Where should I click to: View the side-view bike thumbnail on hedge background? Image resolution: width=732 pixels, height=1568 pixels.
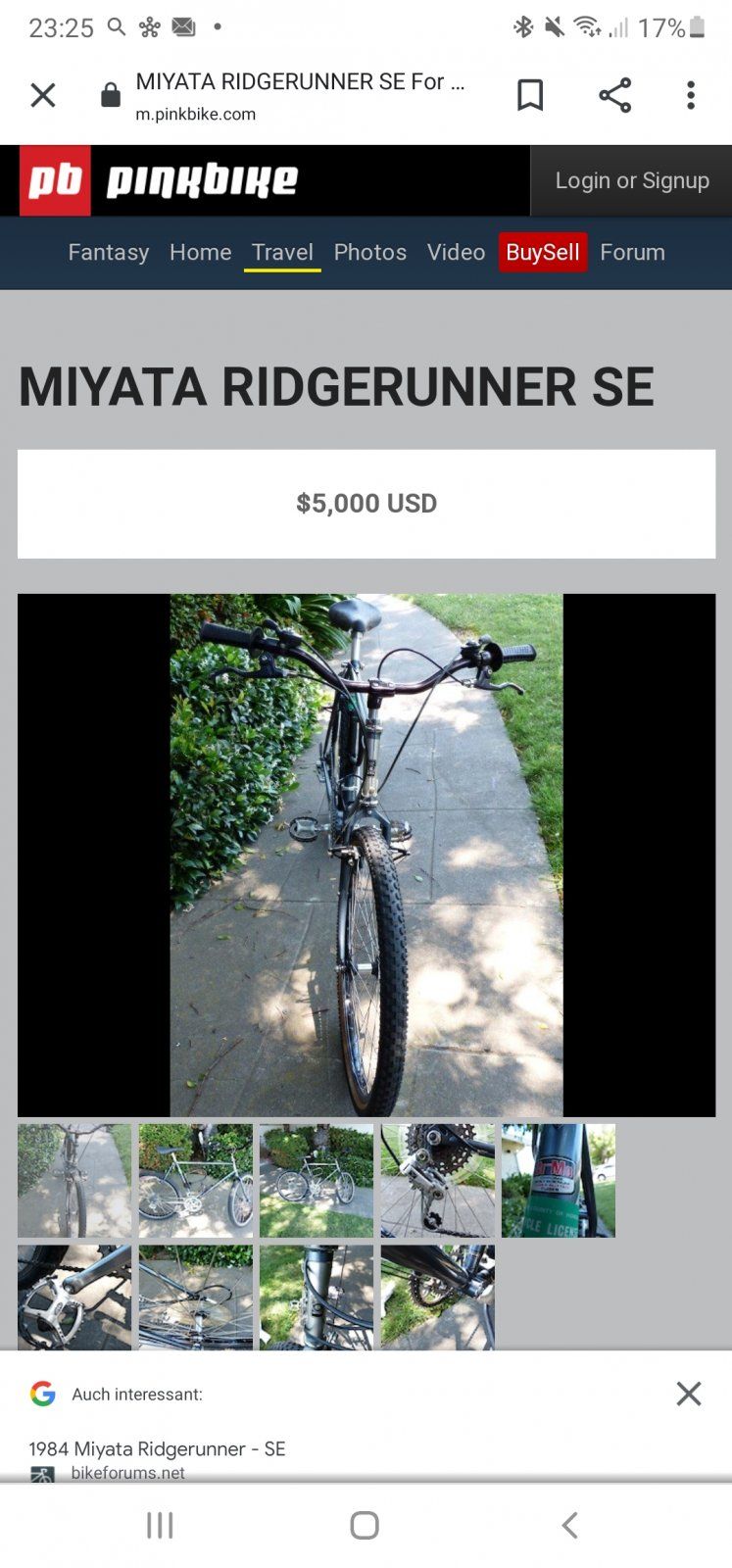pos(196,1180)
